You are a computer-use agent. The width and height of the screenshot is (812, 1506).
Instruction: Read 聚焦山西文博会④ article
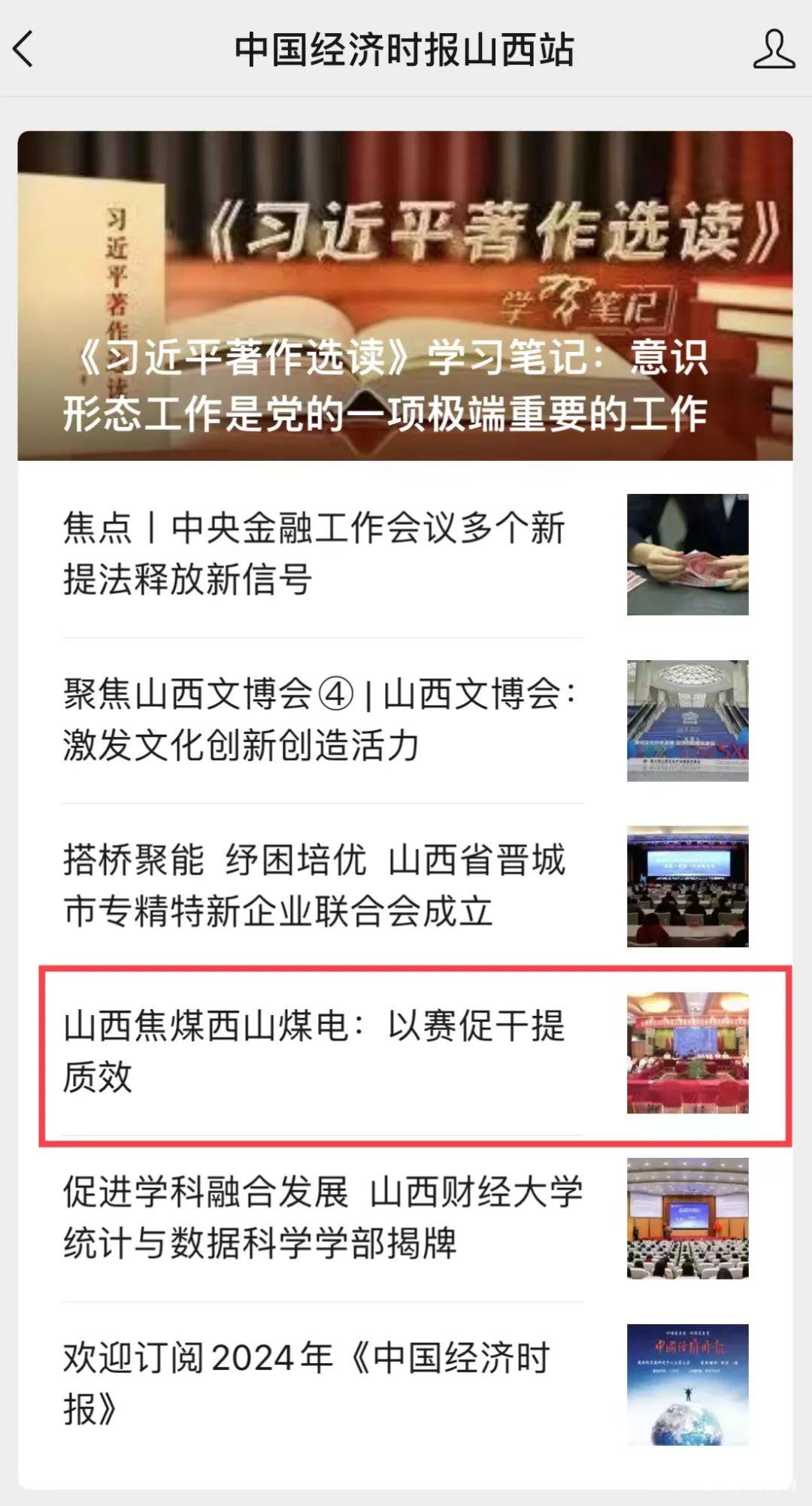click(x=323, y=720)
